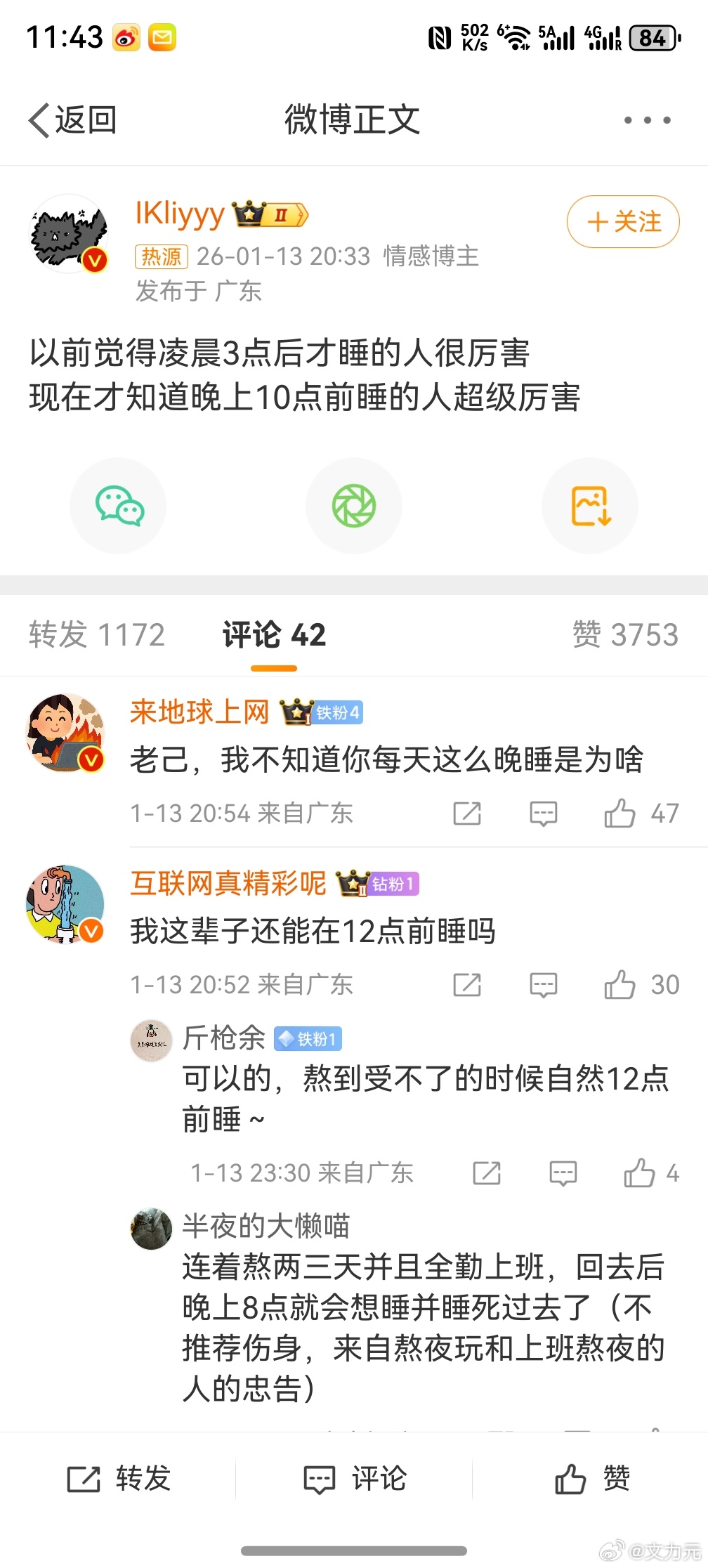The width and height of the screenshot is (708, 1568).
Task: Open the green 绿洲 share icon
Action: pyautogui.click(x=354, y=505)
